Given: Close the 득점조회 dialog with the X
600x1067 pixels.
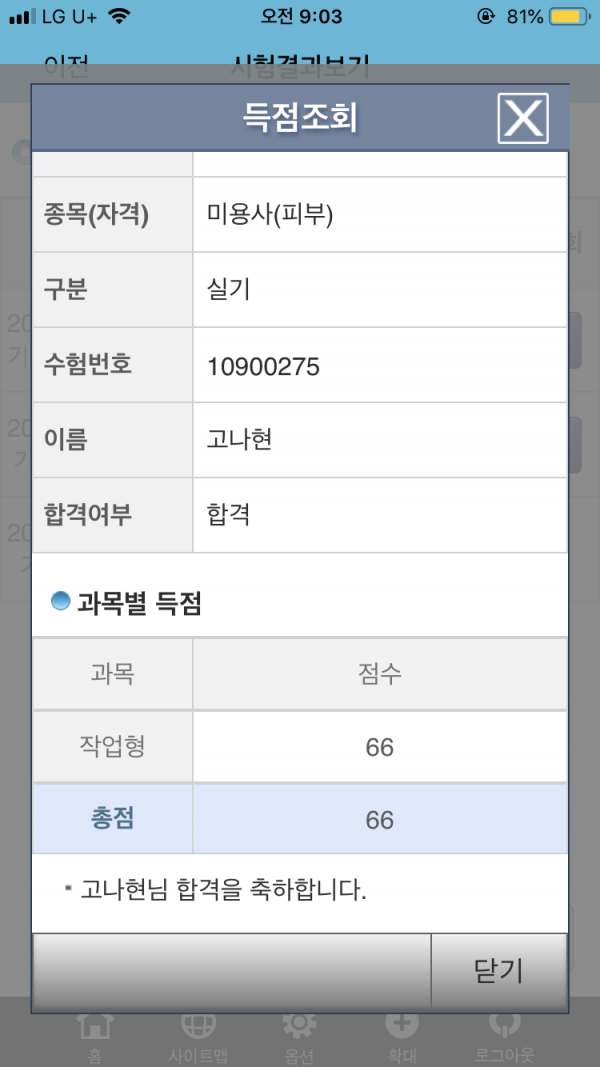Looking at the screenshot, I should [523, 118].
